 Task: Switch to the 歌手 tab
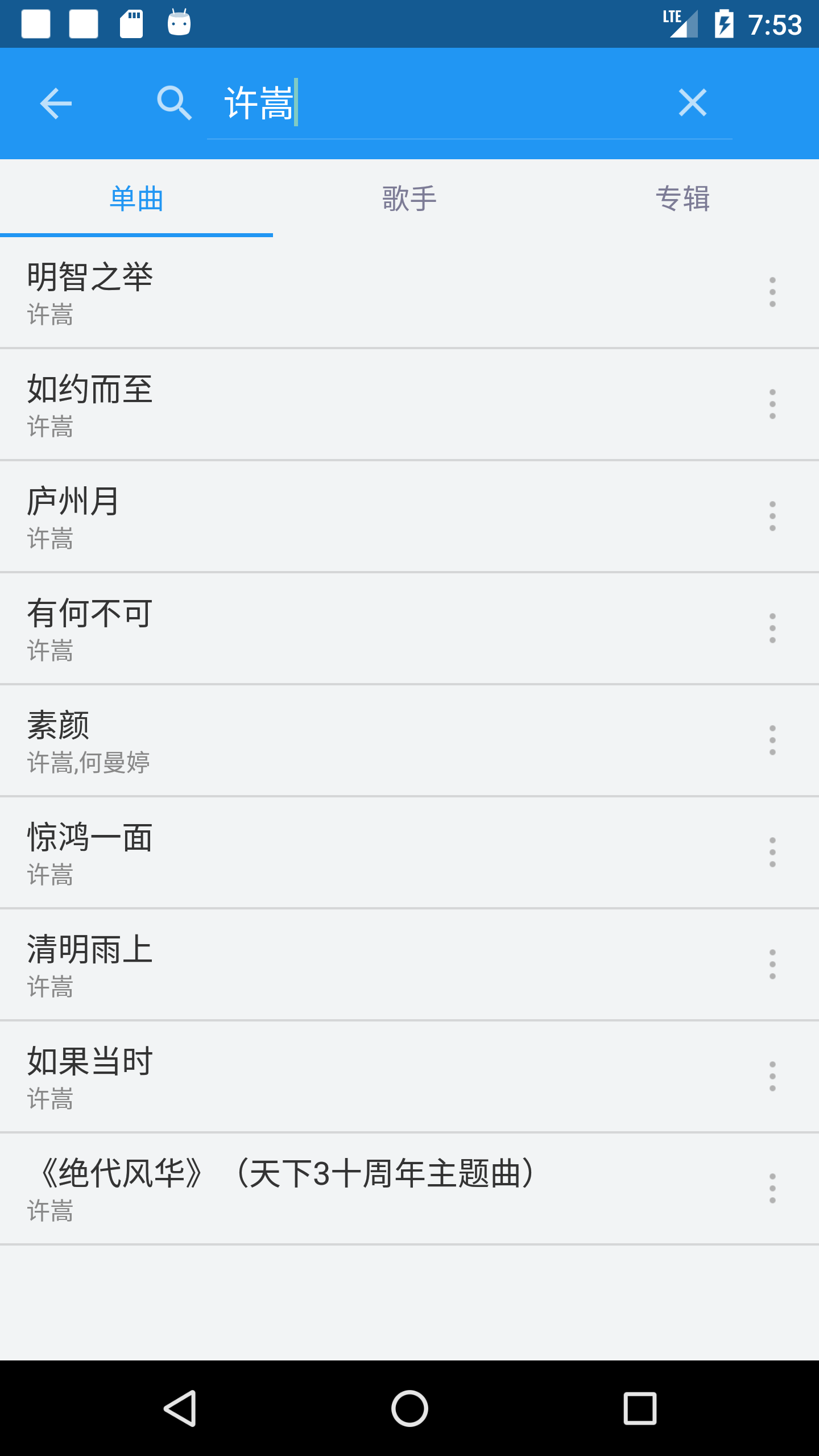[x=409, y=198]
